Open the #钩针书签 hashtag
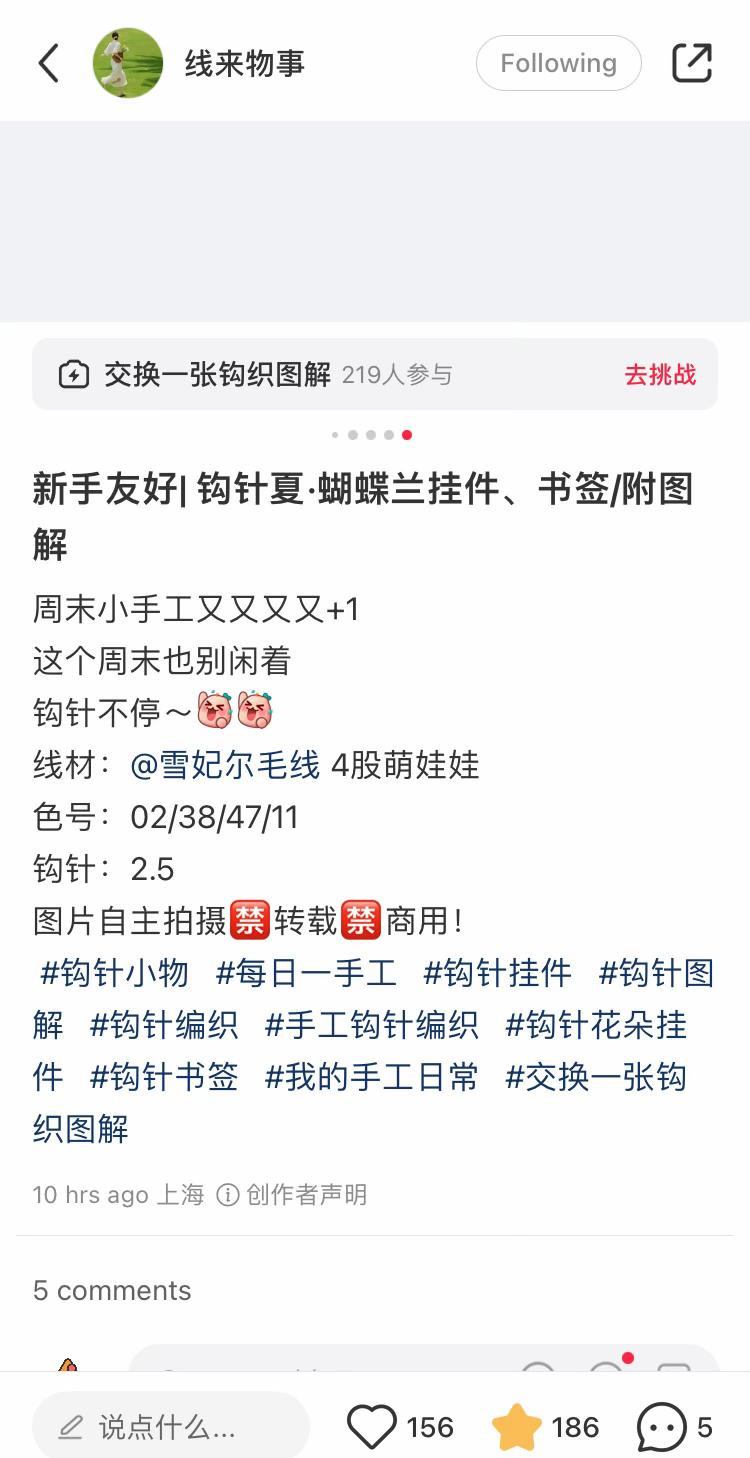Viewport: 750px width, 1458px height. click(x=164, y=1077)
